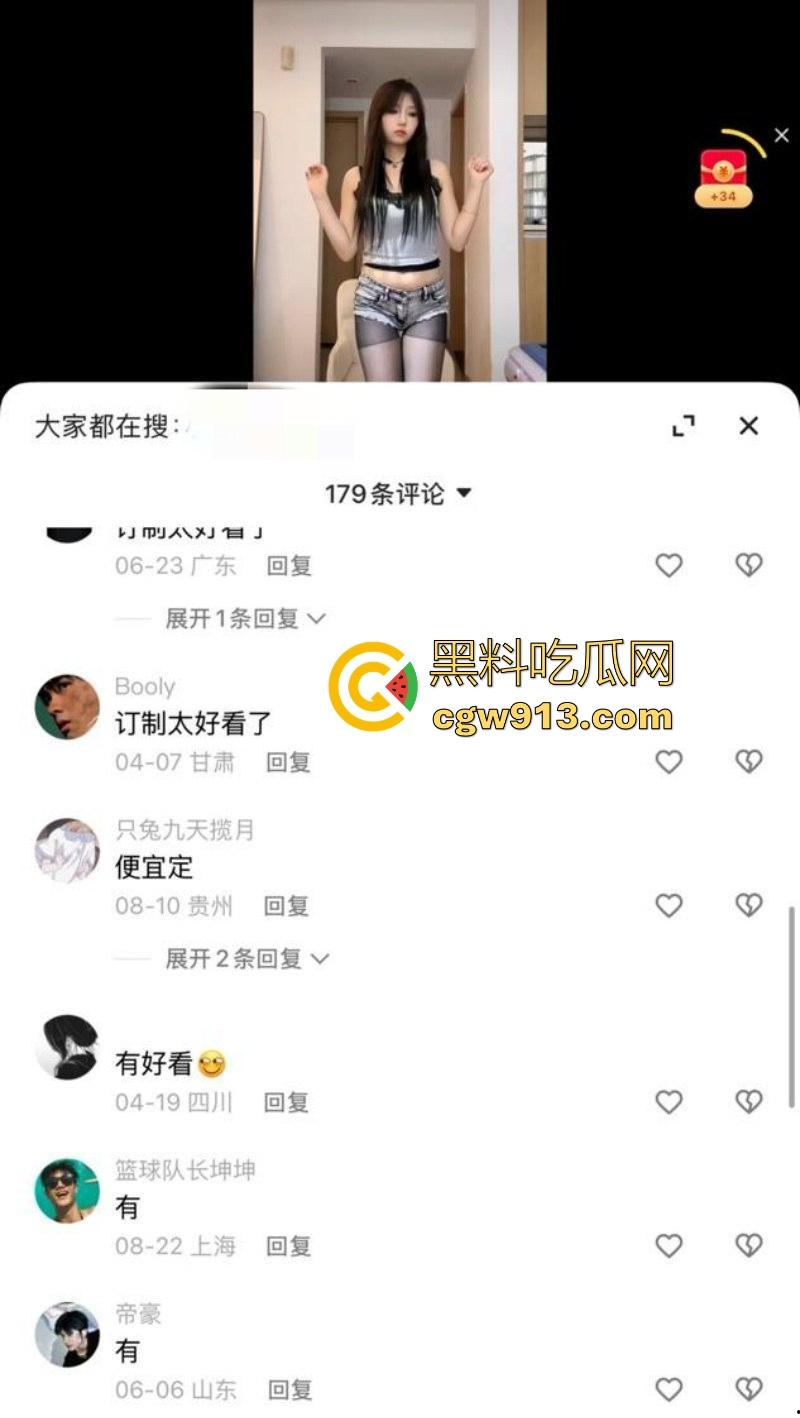
Task: Click the fullscreen expand icon beside search bar
Action: point(684,426)
